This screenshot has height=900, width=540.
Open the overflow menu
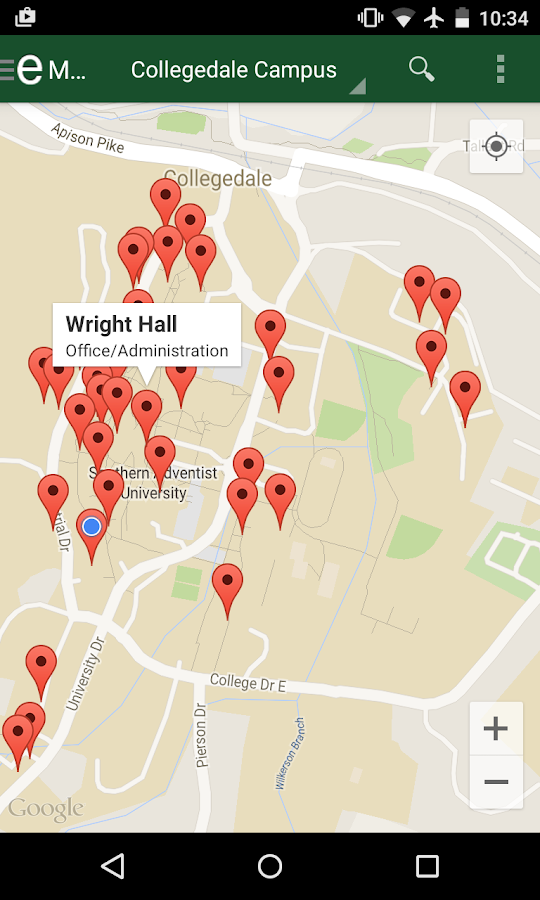click(500, 69)
